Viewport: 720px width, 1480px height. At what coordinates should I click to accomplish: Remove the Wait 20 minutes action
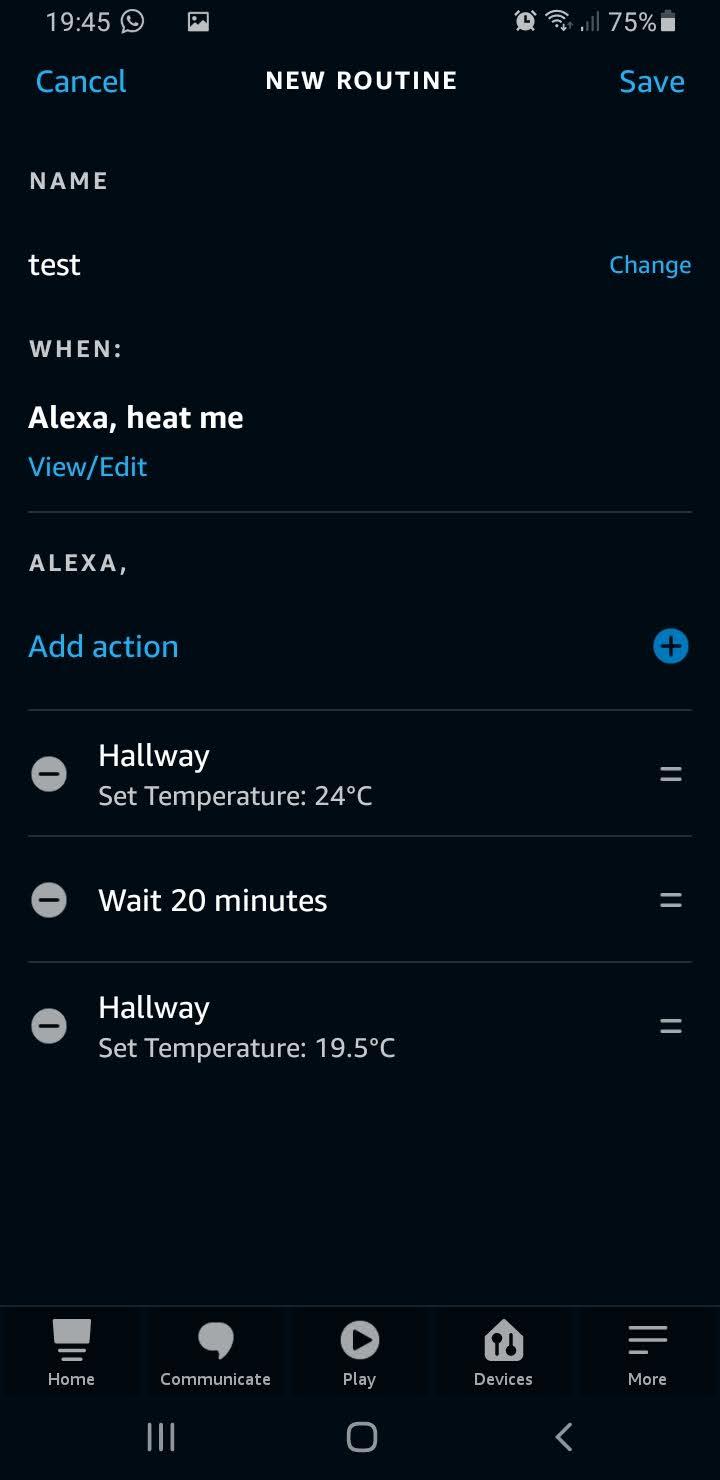49,900
